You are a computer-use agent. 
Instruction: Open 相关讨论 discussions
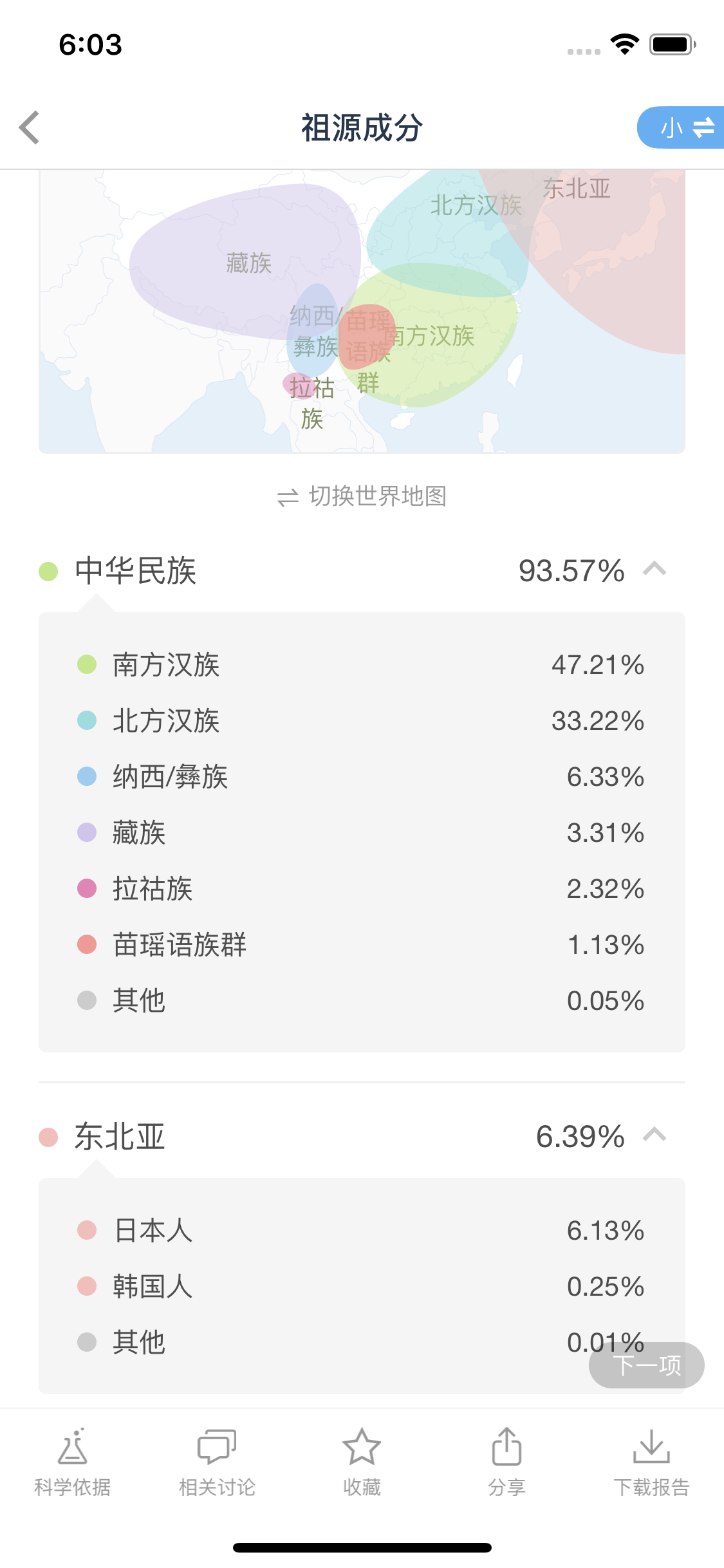(218, 1462)
